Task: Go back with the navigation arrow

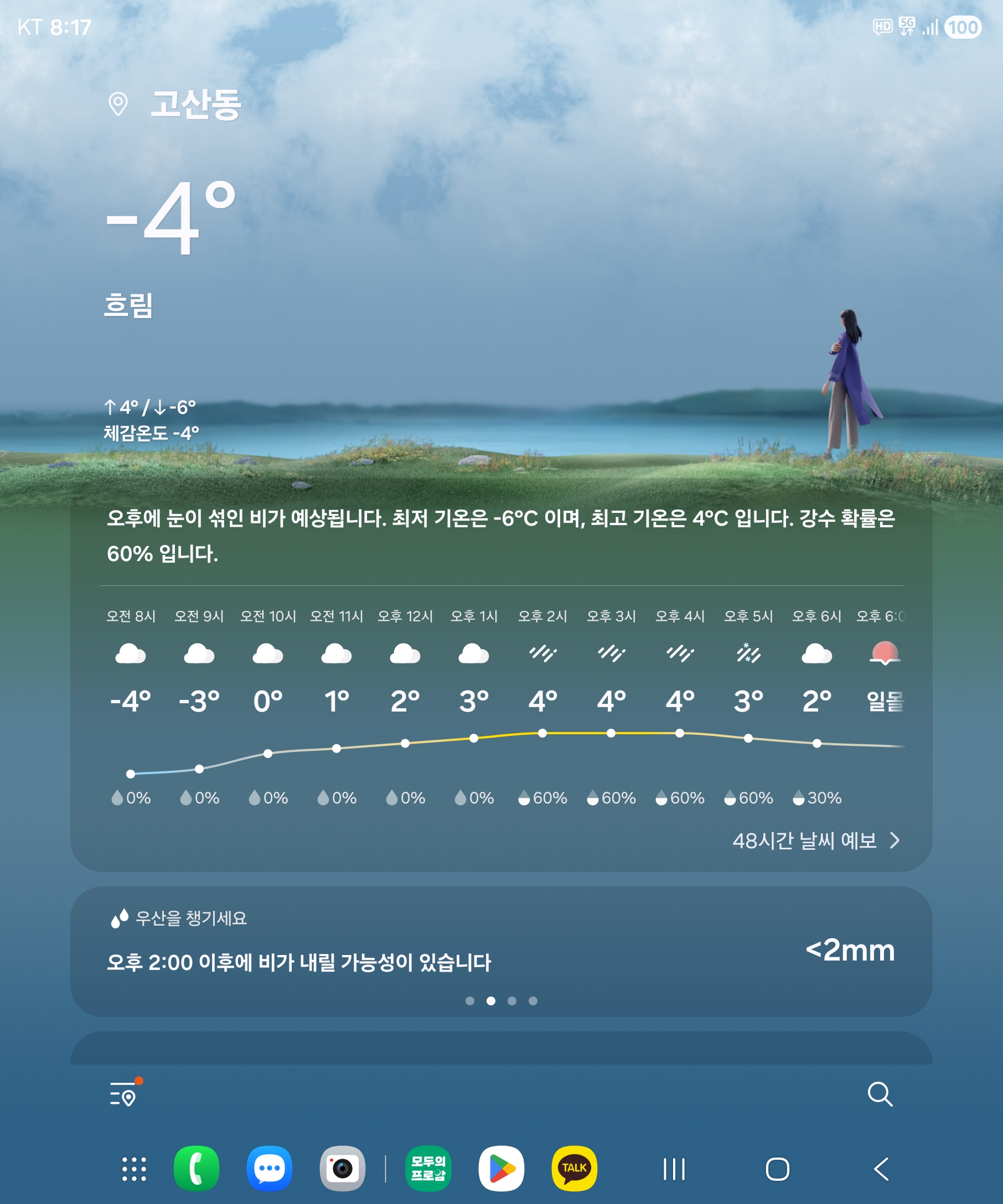Action: pyautogui.click(x=881, y=1169)
